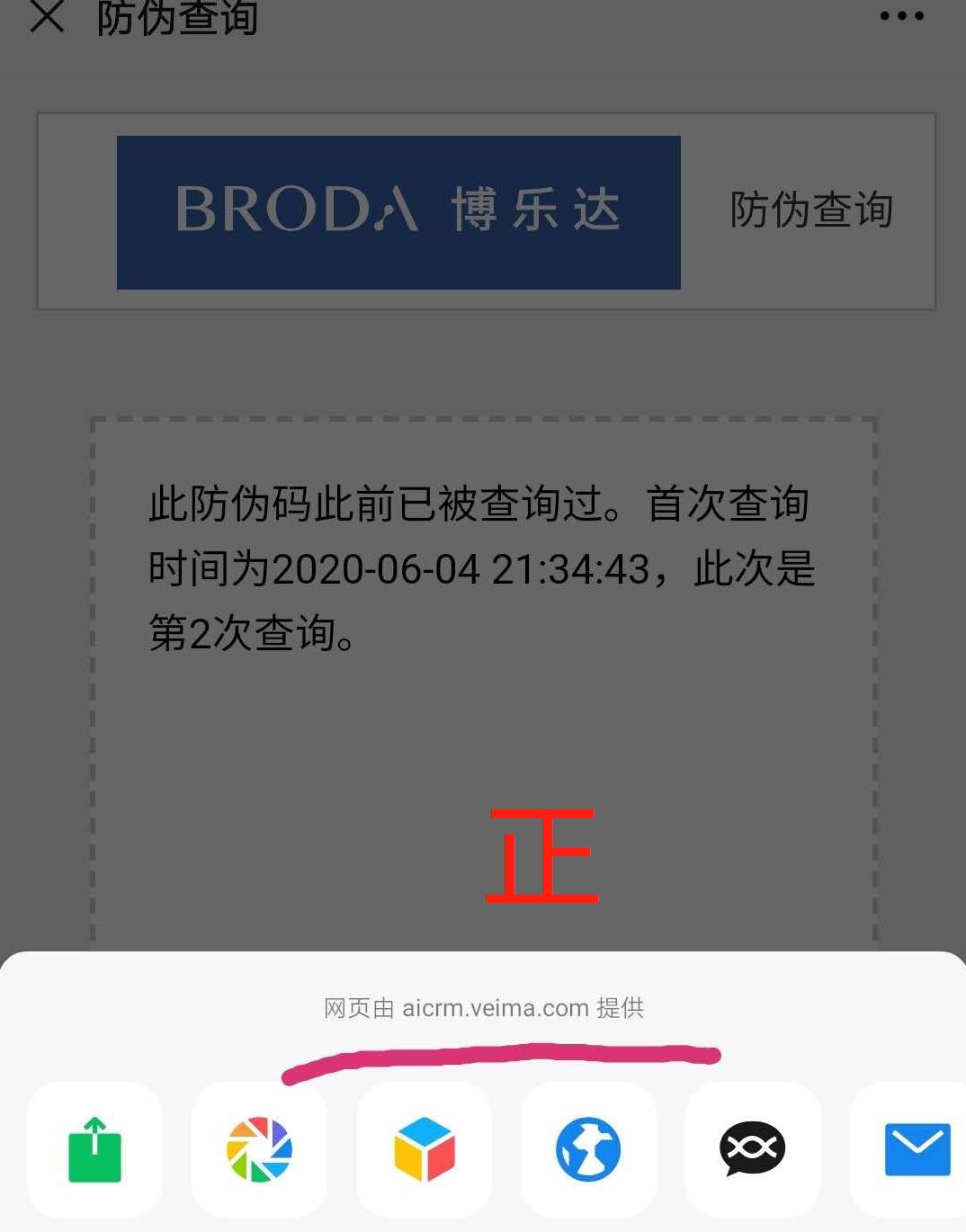Choose the colorful aperture app icon
966x1232 pixels.
tap(259, 1148)
